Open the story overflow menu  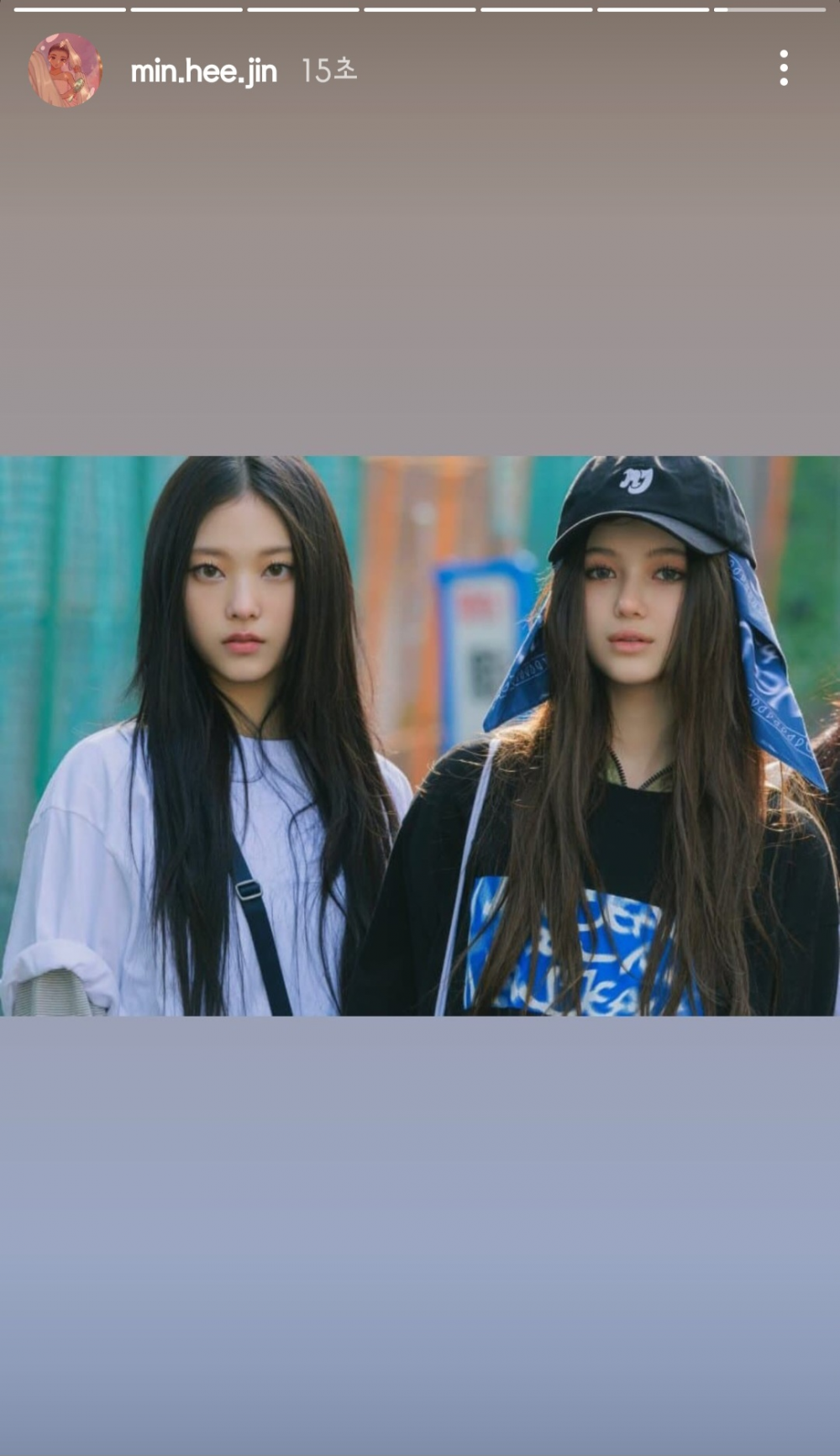783,68
